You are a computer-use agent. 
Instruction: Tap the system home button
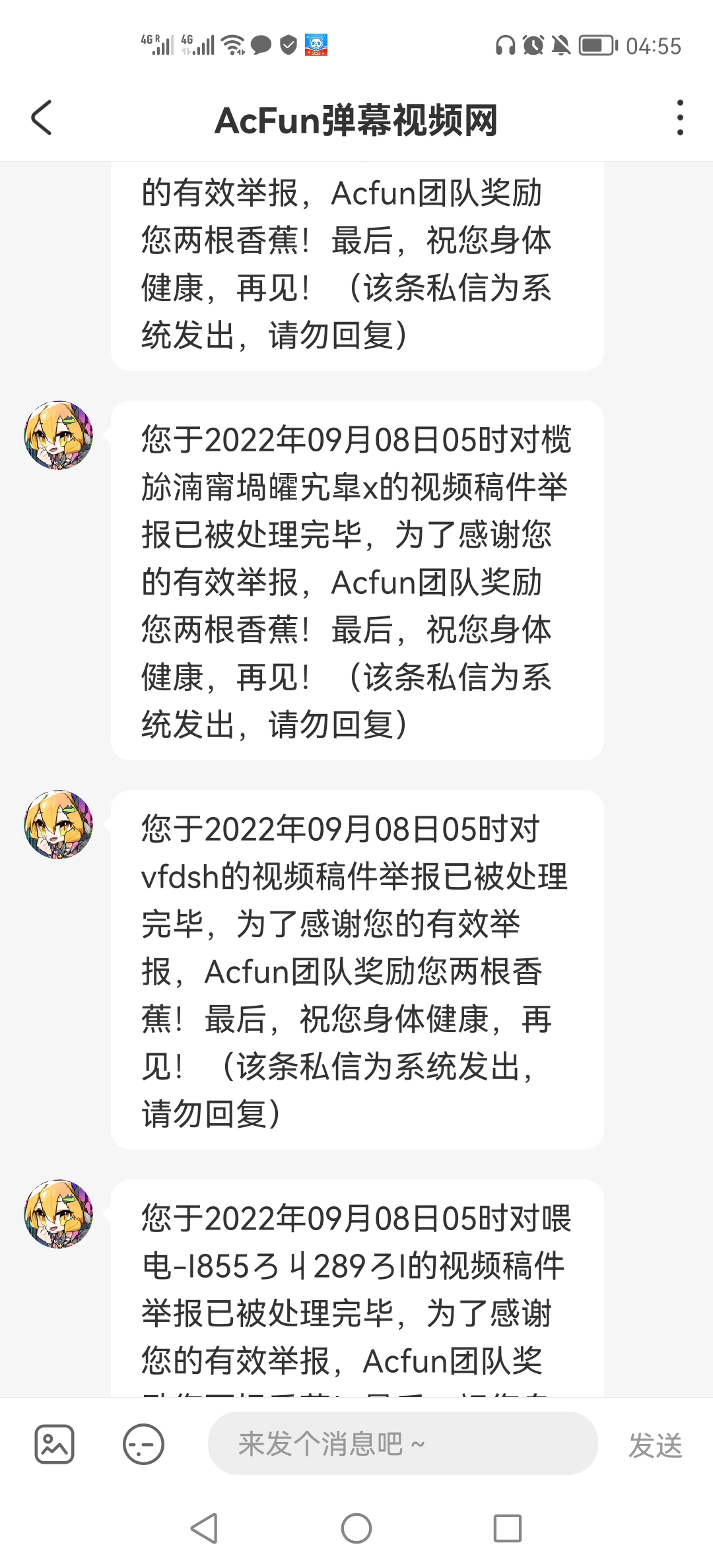pos(356,1528)
